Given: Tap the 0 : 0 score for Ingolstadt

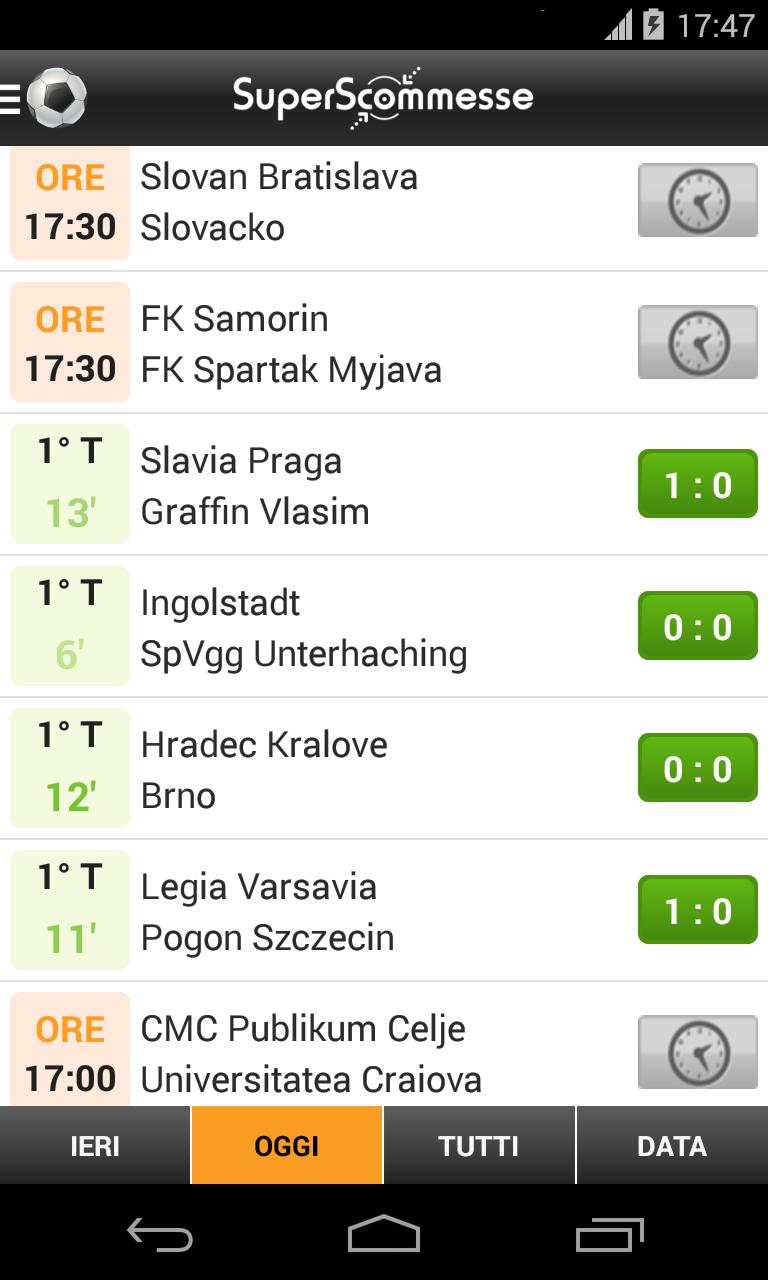Looking at the screenshot, I should coord(697,627).
